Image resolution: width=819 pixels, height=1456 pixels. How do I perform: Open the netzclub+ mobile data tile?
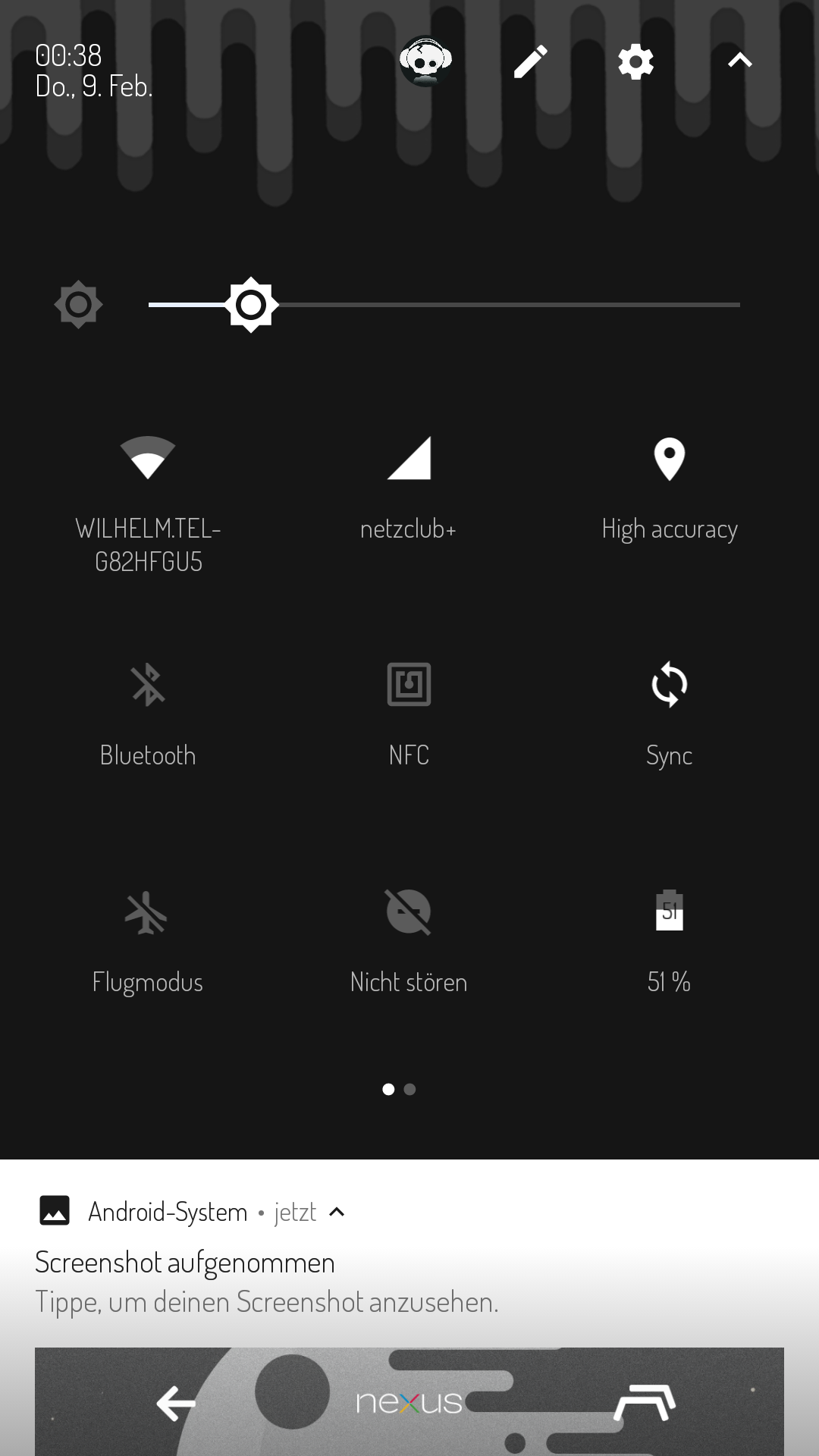pyautogui.click(x=409, y=458)
